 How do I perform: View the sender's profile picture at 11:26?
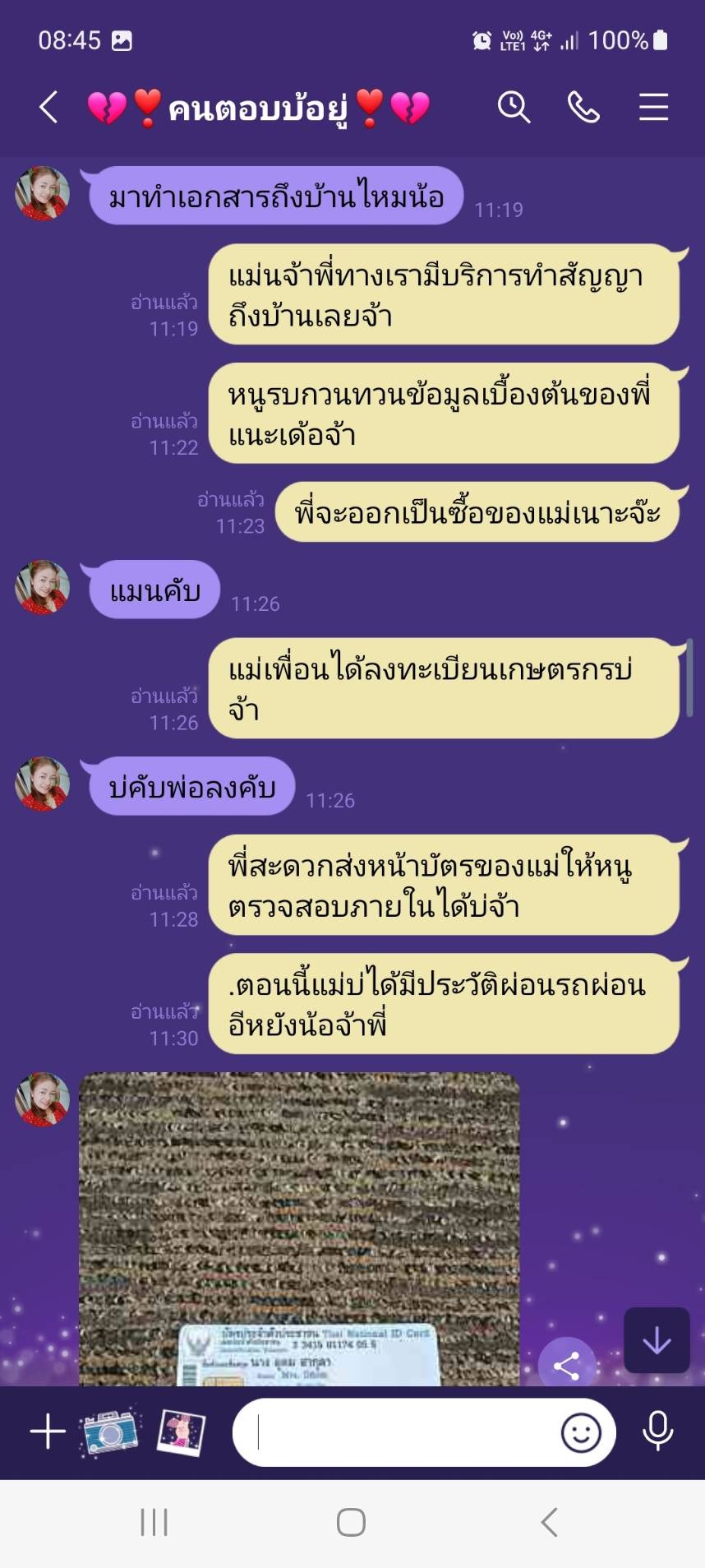[x=42, y=587]
